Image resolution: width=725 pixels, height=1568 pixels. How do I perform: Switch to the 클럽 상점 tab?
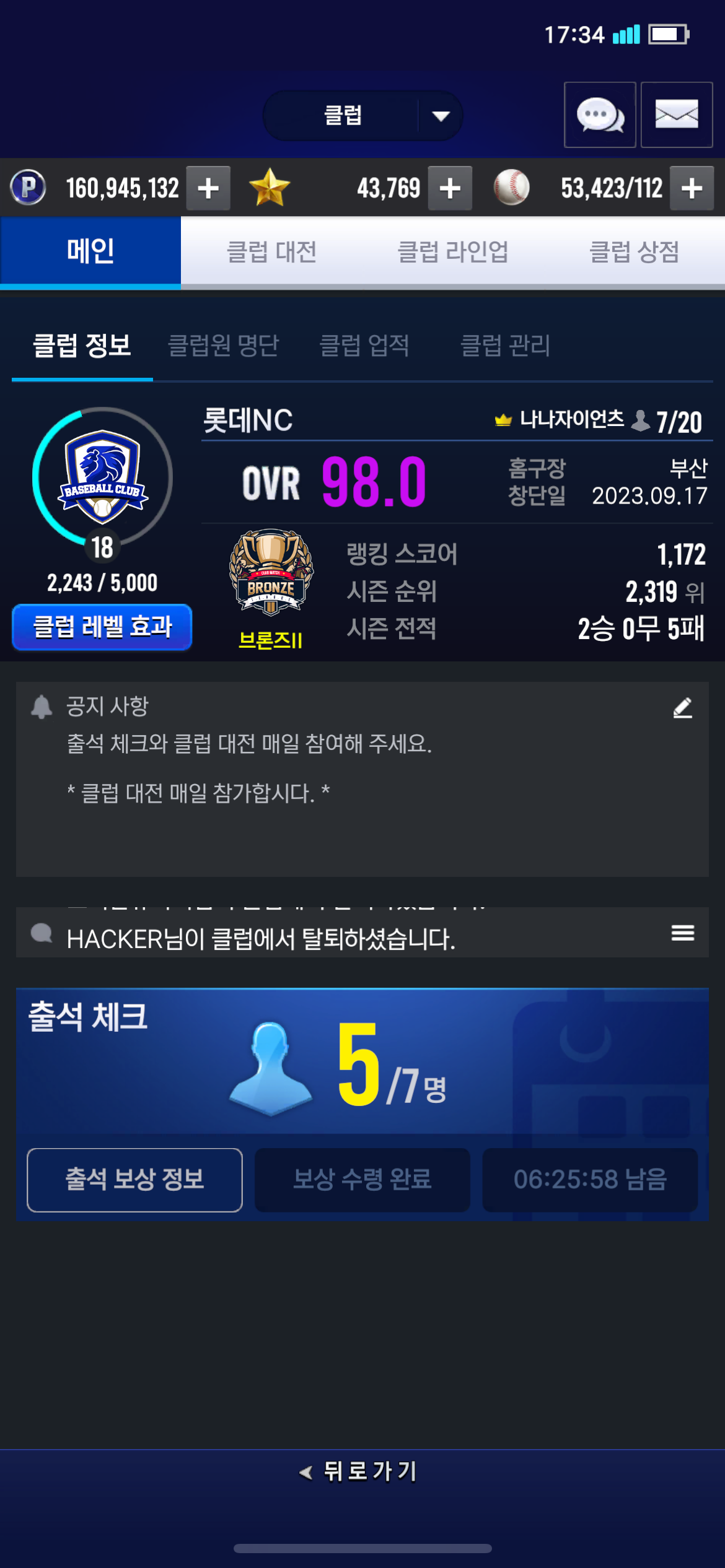(634, 252)
